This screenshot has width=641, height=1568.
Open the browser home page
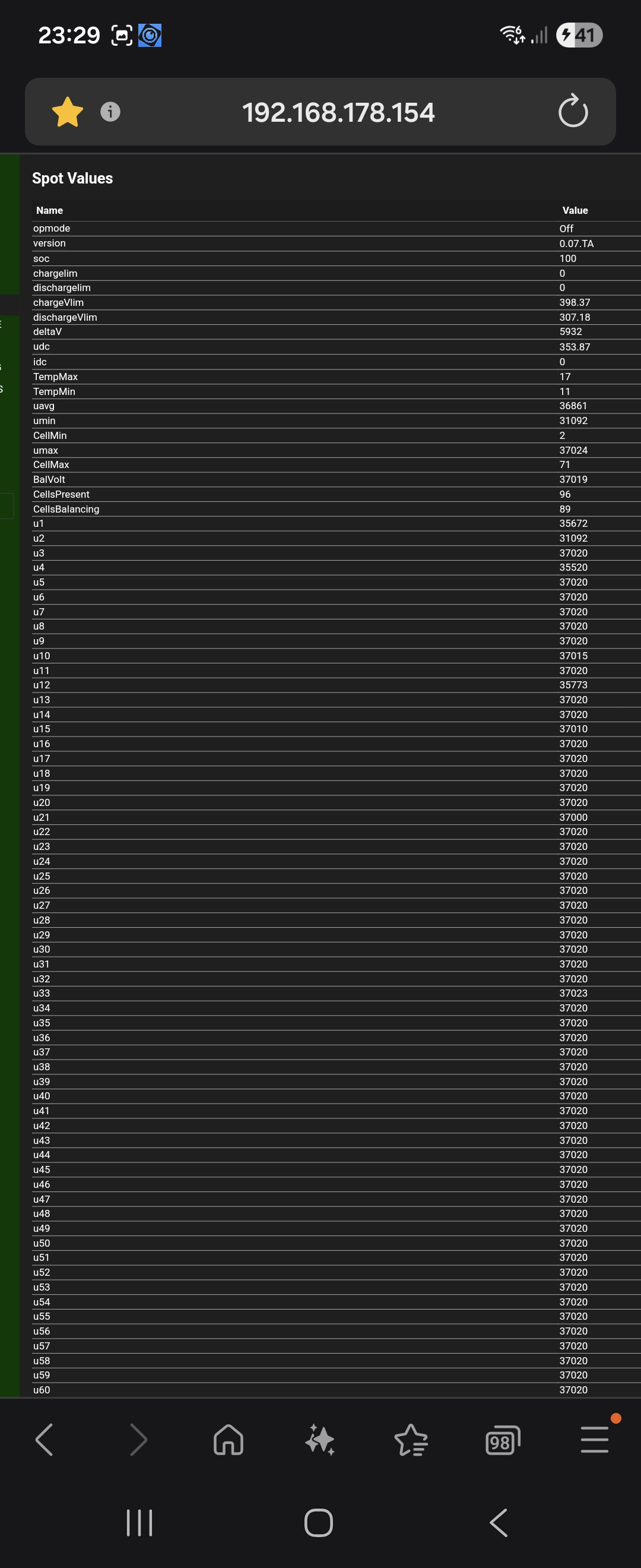pyautogui.click(x=229, y=1440)
